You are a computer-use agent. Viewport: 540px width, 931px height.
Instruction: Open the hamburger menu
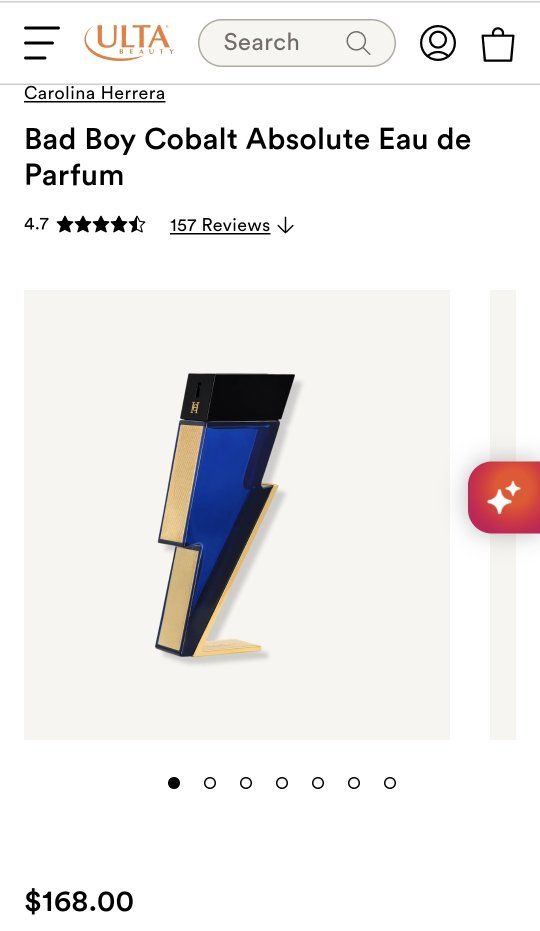pos(42,43)
